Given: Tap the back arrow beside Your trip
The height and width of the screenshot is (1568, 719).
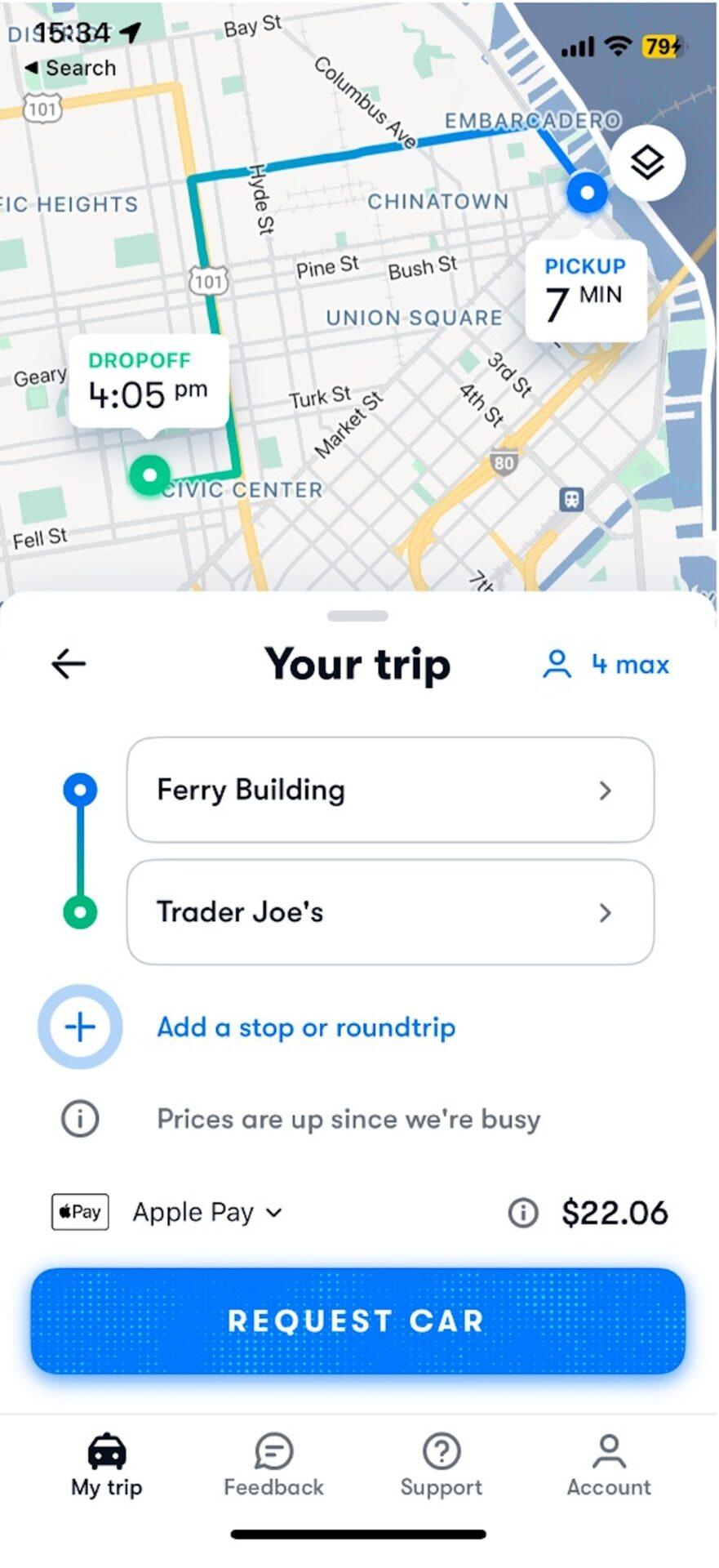Looking at the screenshot, I should click(x=69, y=664).
